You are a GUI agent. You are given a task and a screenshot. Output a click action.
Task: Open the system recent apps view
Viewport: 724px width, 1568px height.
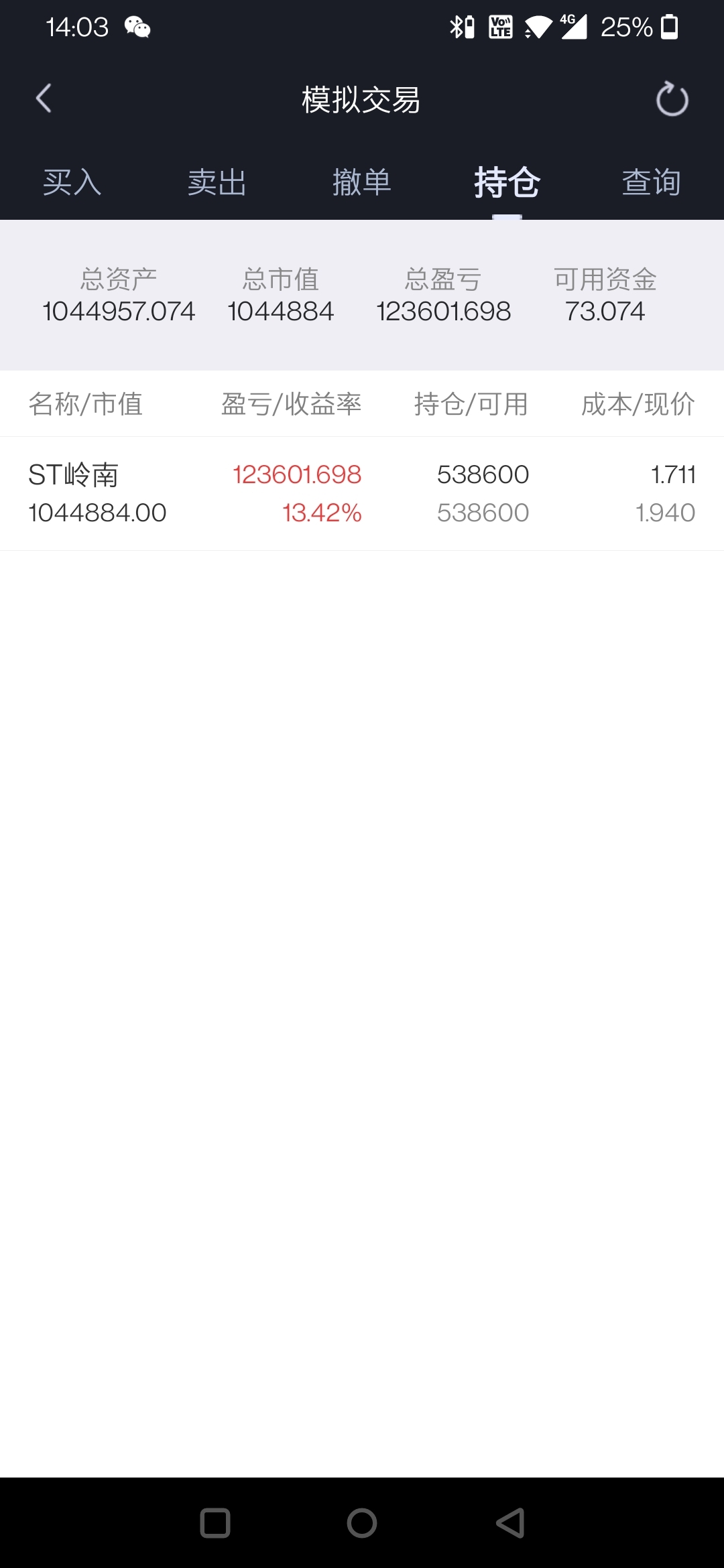coord(215,1522)
